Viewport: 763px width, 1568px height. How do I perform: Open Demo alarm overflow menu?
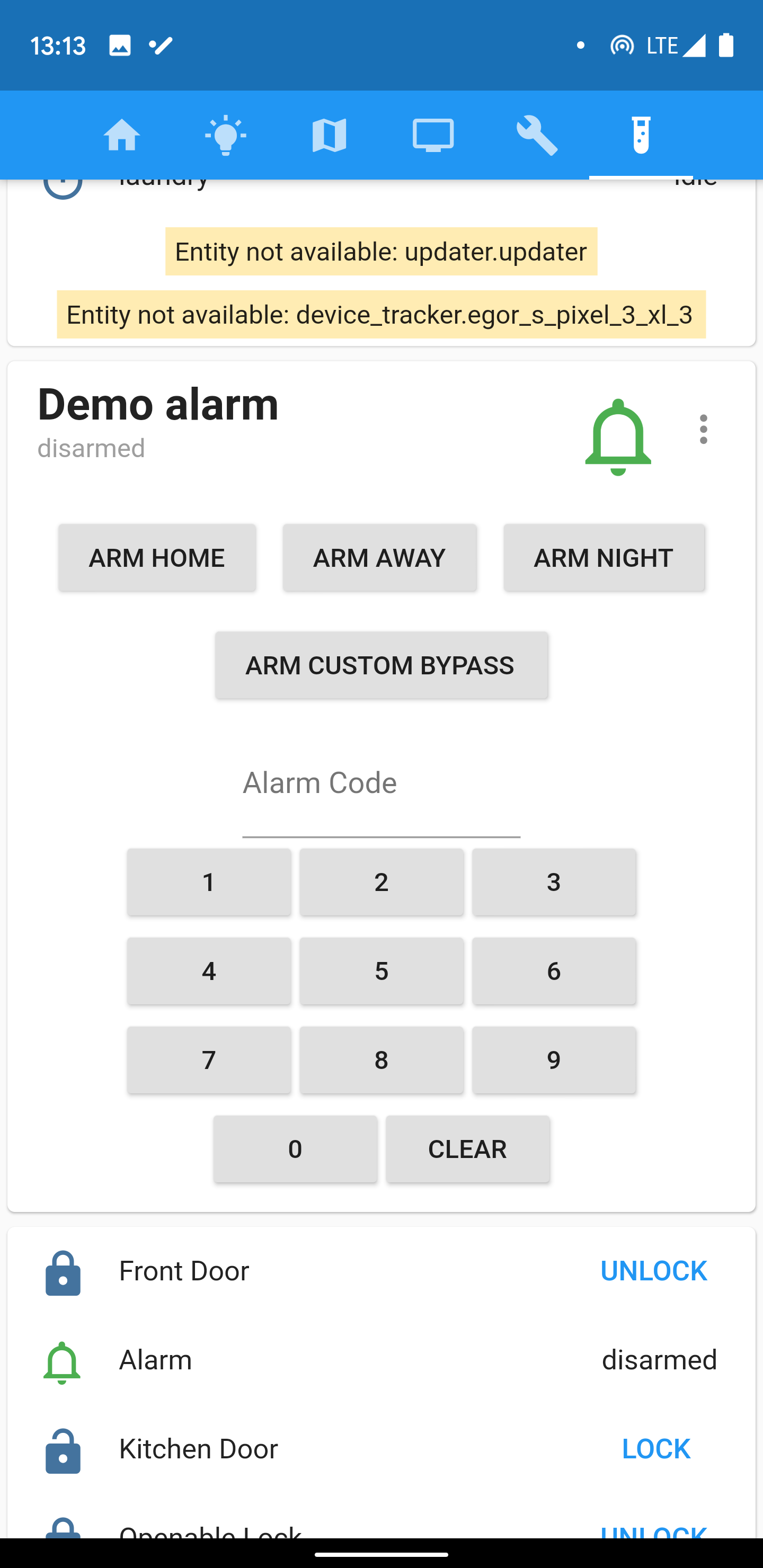point(703,430)
